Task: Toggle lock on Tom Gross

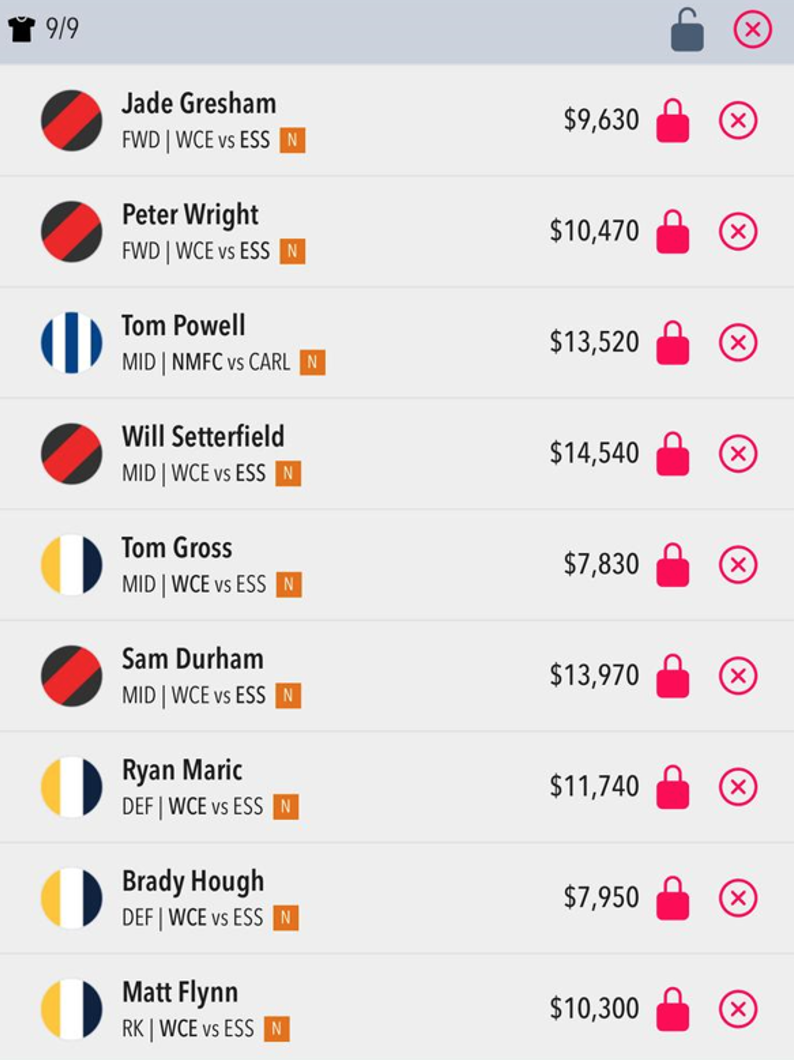Action: (673, 566)
